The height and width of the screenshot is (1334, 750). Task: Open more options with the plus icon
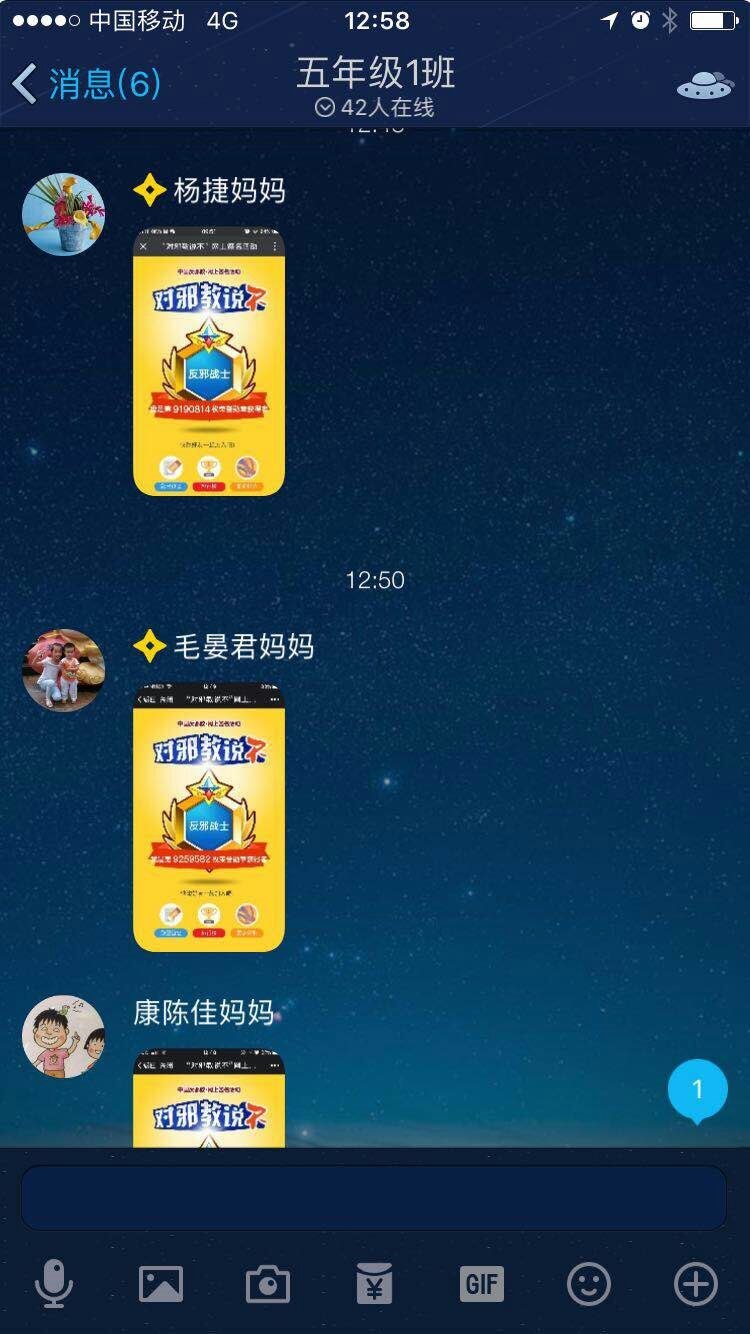pyautogui.click(x=695, y=1283)
